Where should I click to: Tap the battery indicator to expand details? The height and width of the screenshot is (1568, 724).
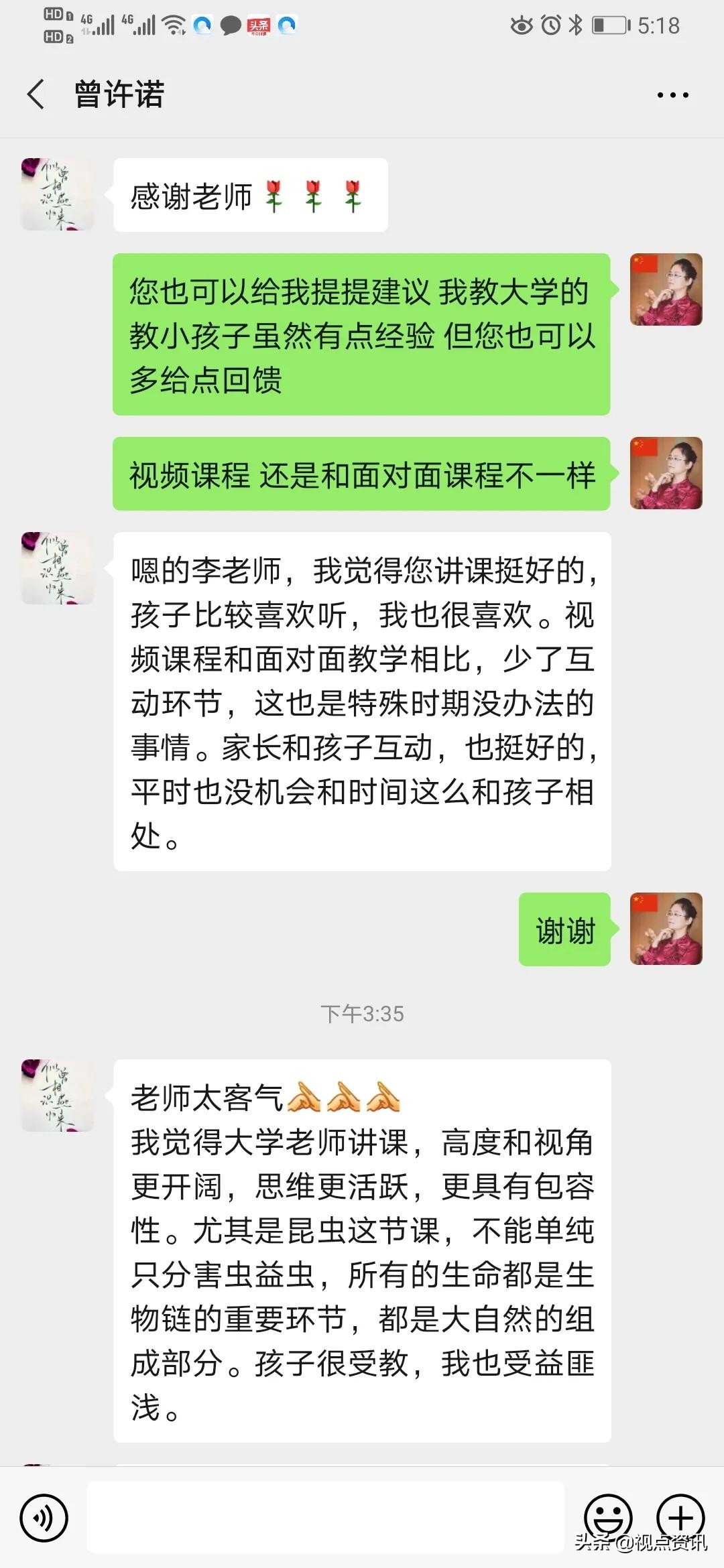point(611,25)
